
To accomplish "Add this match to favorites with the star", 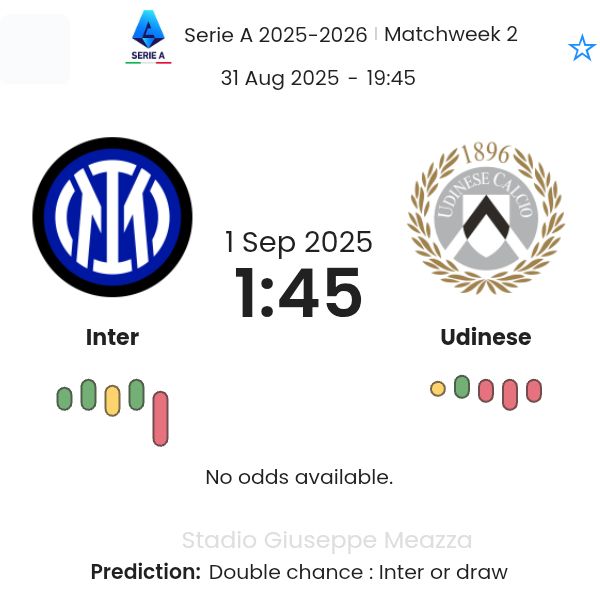I will (x=581, y=48).
